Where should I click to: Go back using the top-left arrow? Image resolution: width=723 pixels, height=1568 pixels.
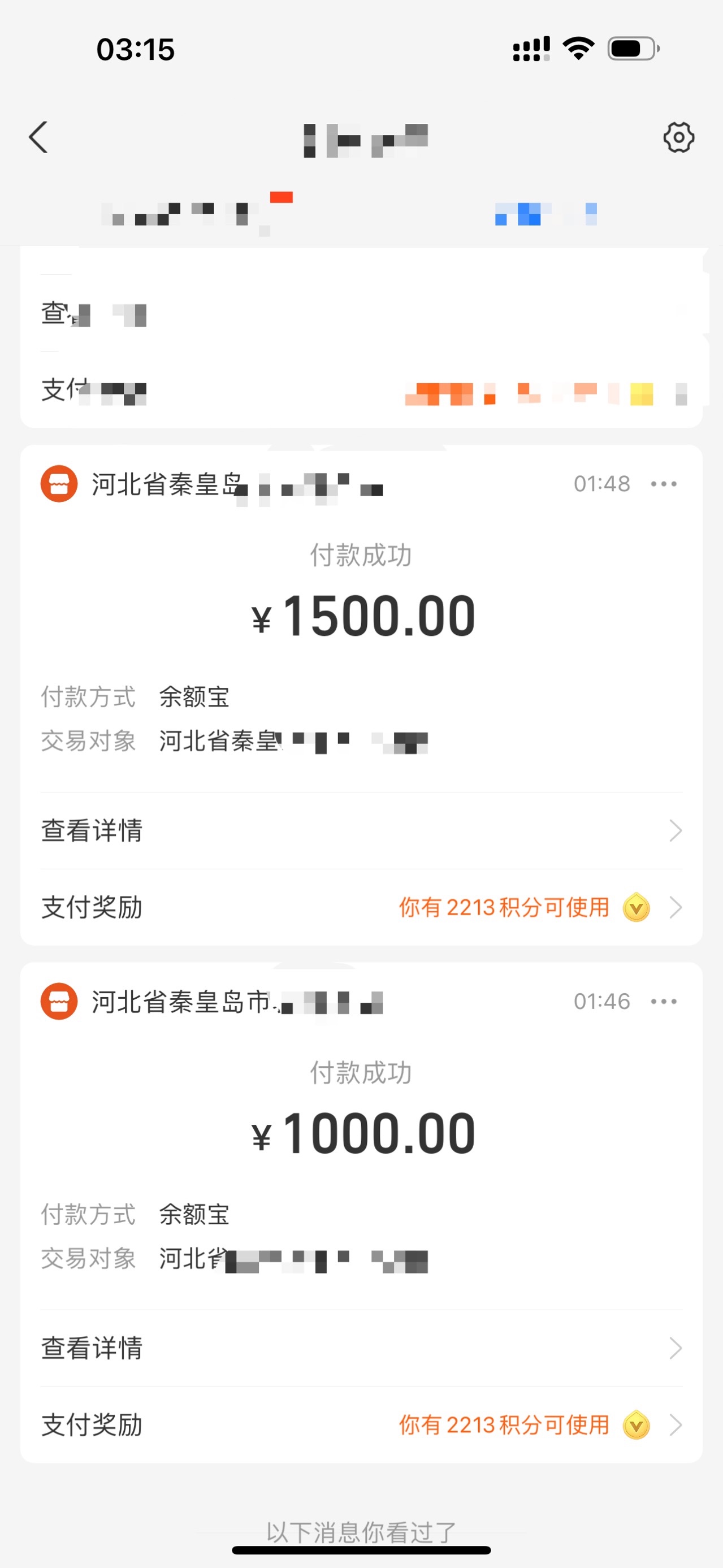(x=38, y=137)
